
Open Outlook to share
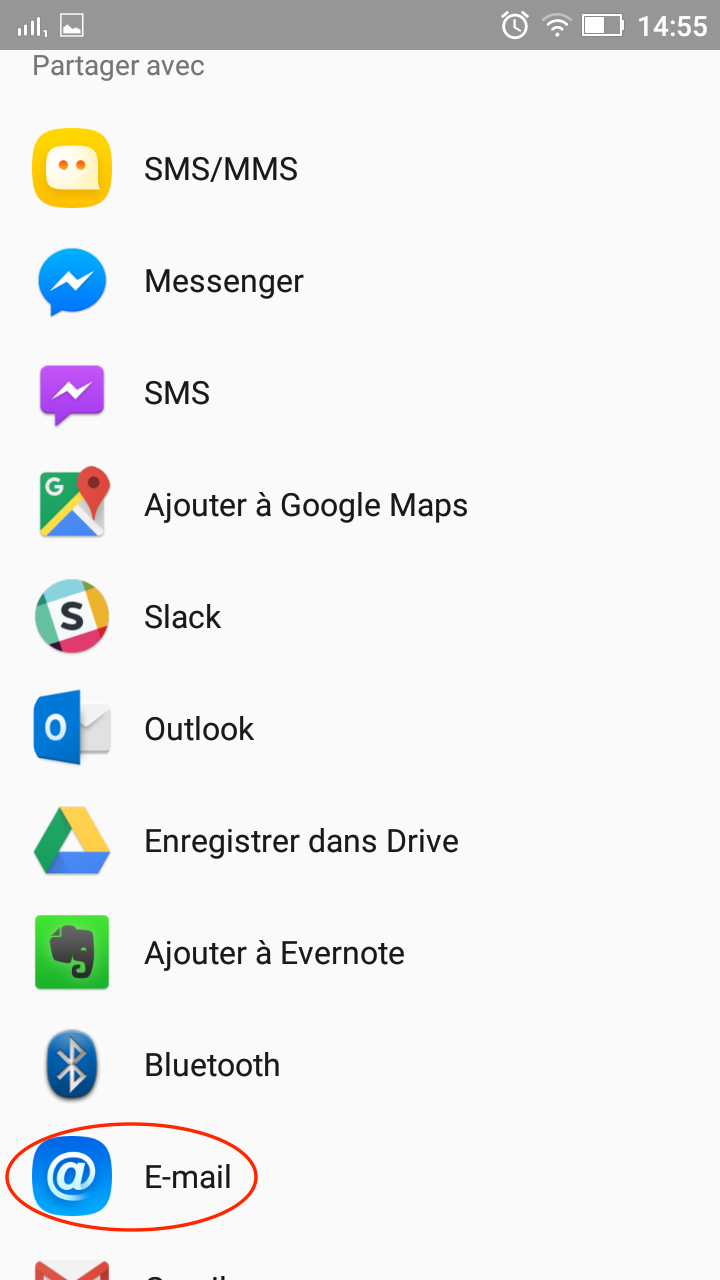click(x=199, y=729)
